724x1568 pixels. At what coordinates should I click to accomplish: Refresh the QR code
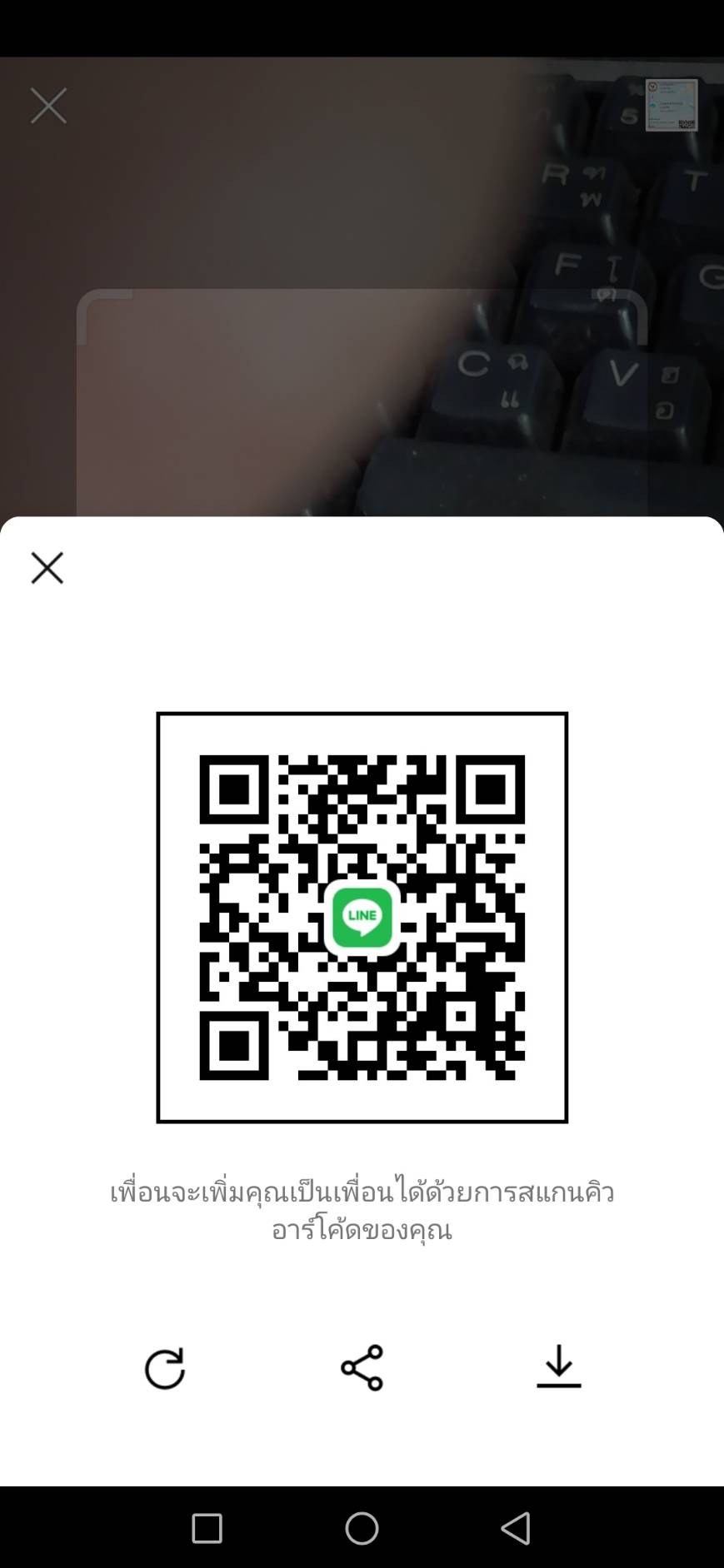[x=165, y=1368]
